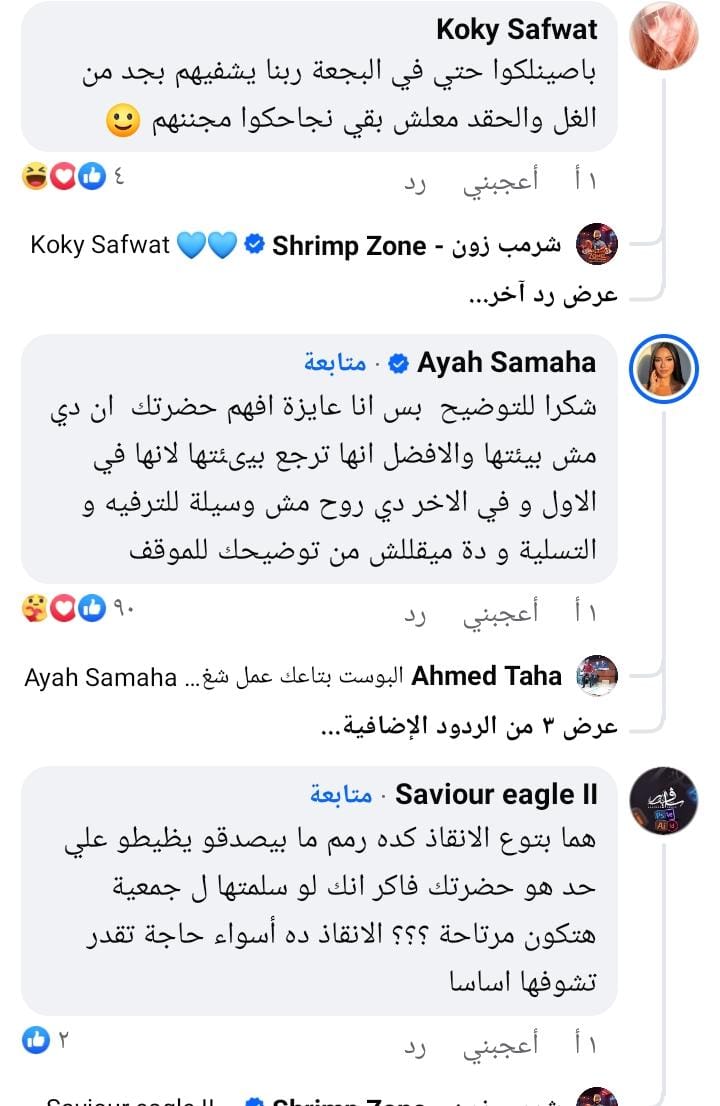This screenshot has height=1106, width=720.
Task: Like Koky Safwat's comment
Action: click(500, 182)
